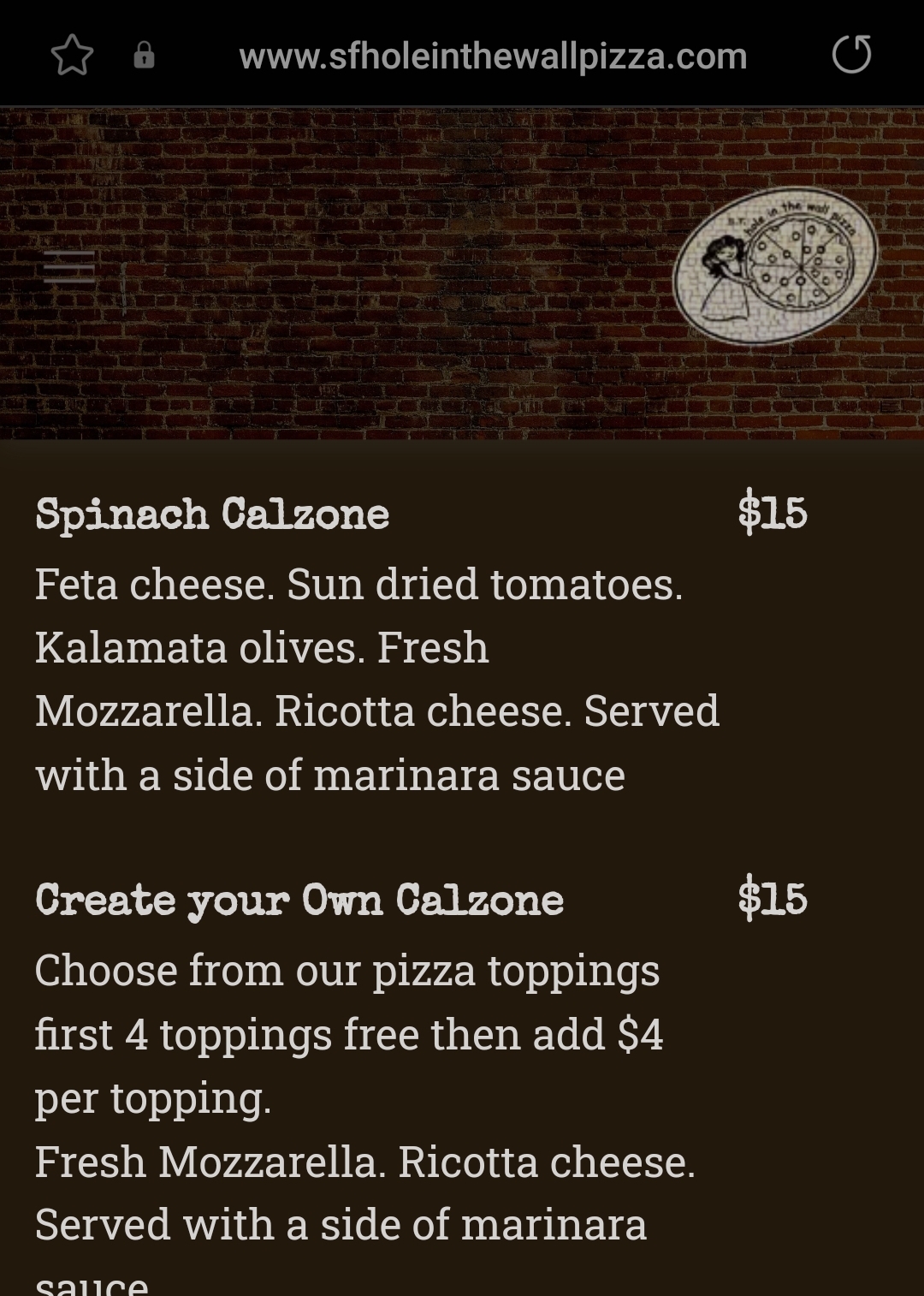Tap the Hole in the Wall Pizza logo
This screenshot has width=924, height=1296.
(x=775, y=265)
